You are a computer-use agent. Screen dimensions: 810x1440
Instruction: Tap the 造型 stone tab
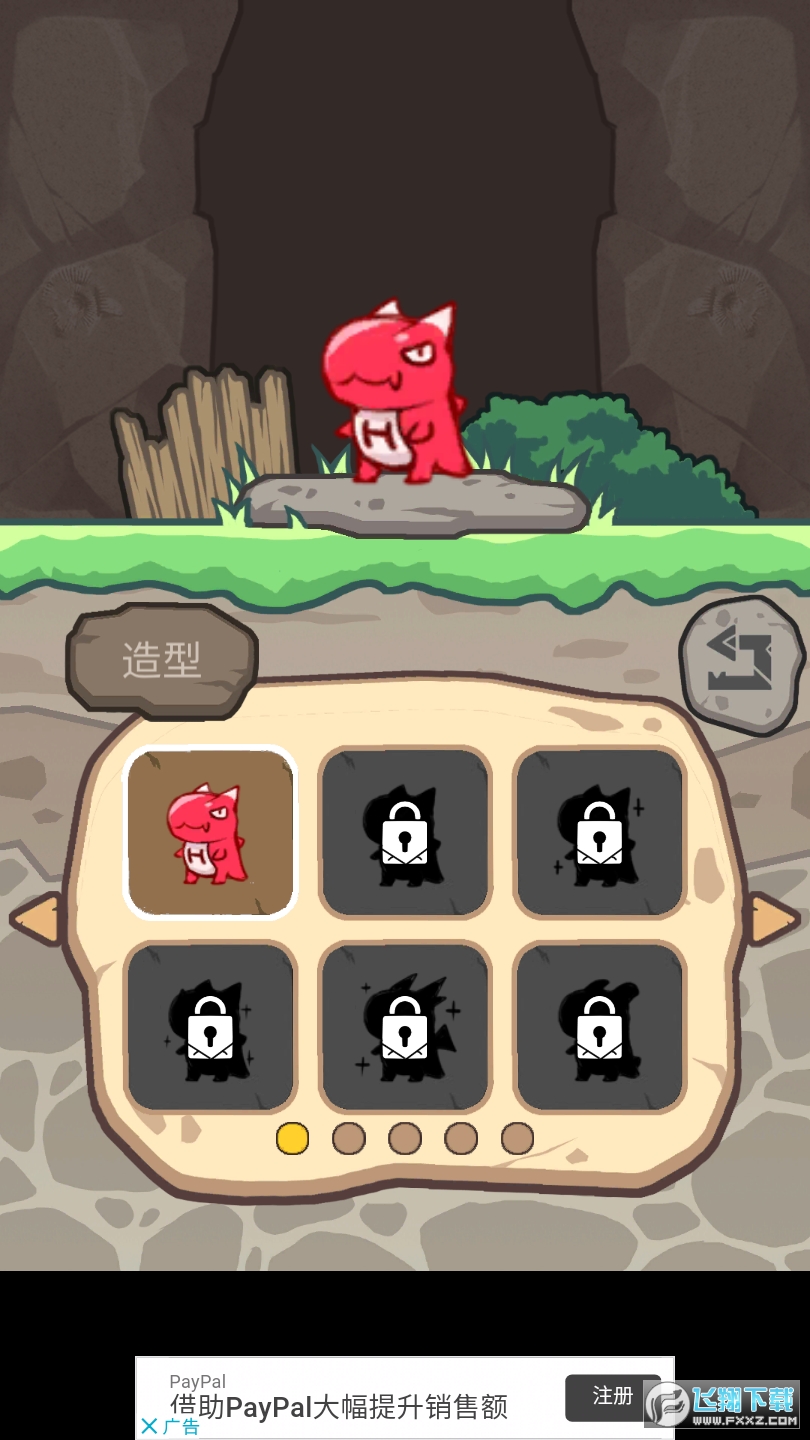pyautogui.click(x=162, y=661)
